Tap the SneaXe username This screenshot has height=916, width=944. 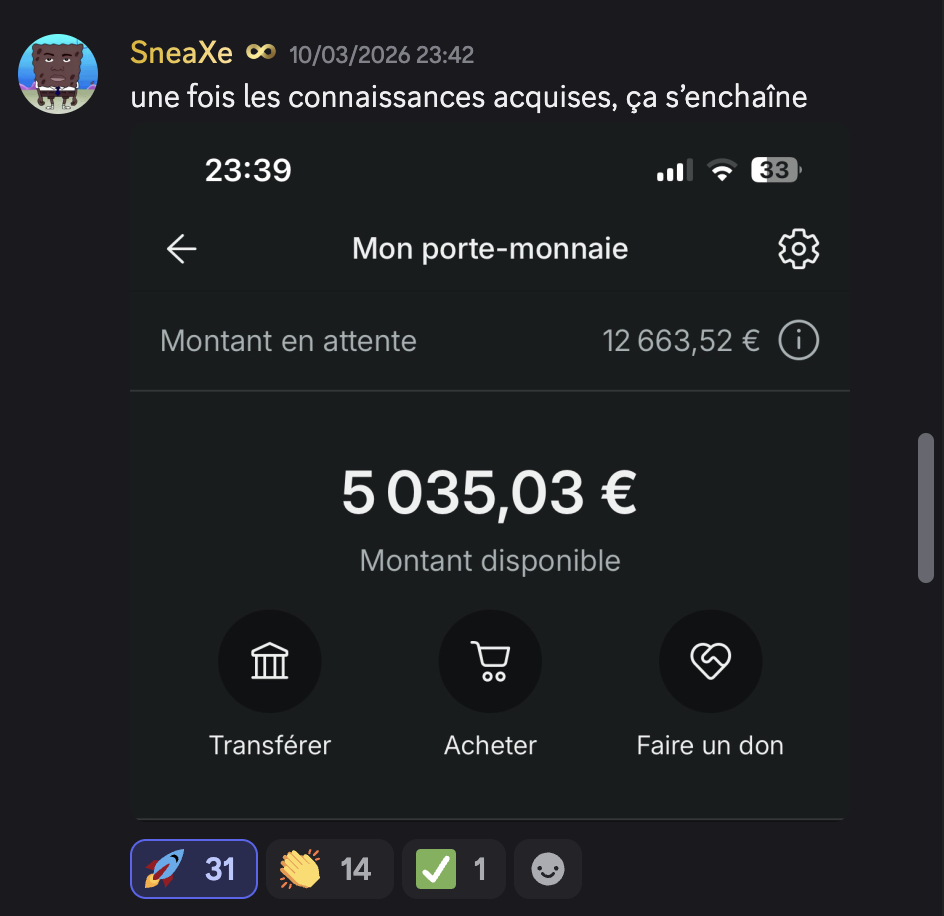(x=181, y=53)
